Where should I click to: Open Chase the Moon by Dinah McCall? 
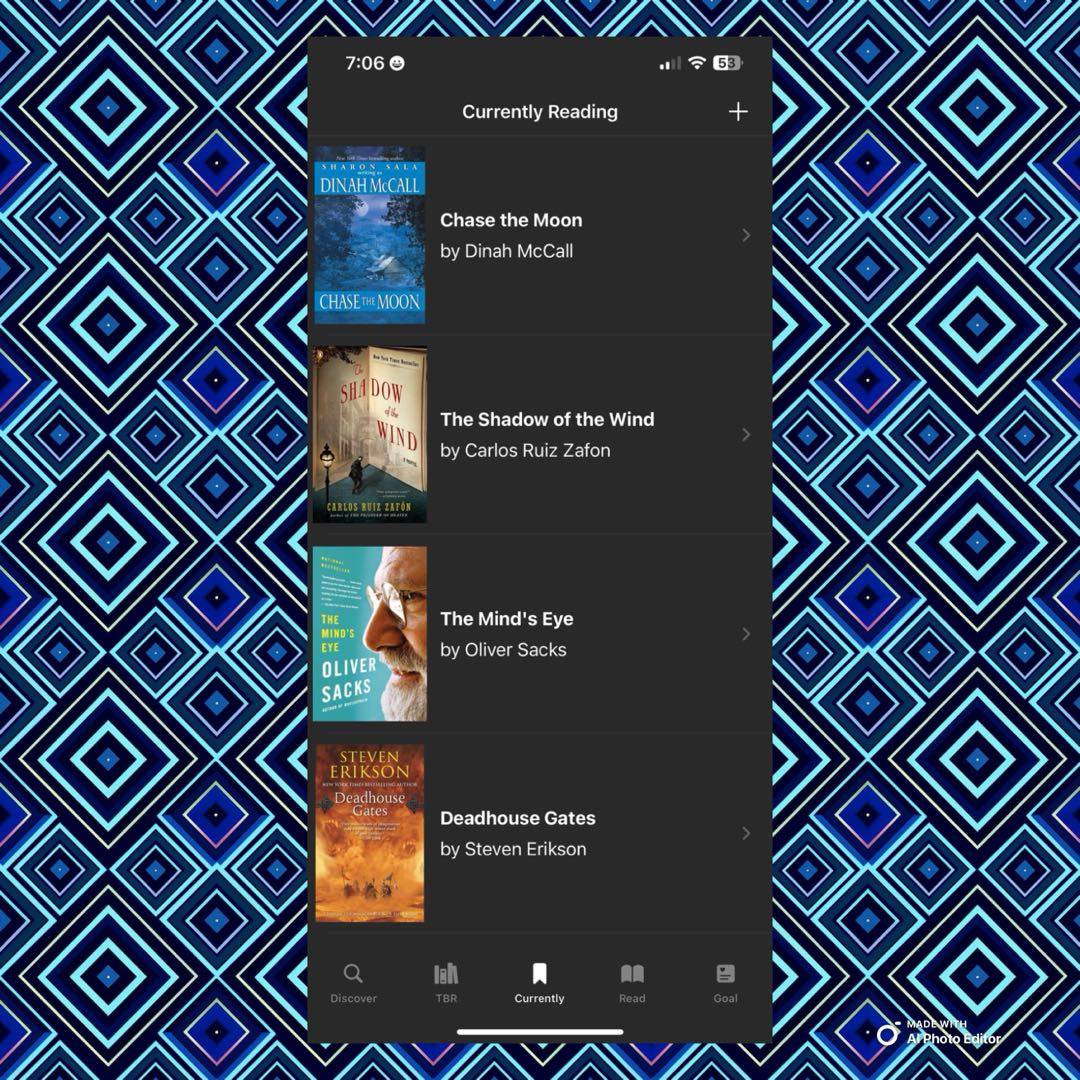[540, 235]
